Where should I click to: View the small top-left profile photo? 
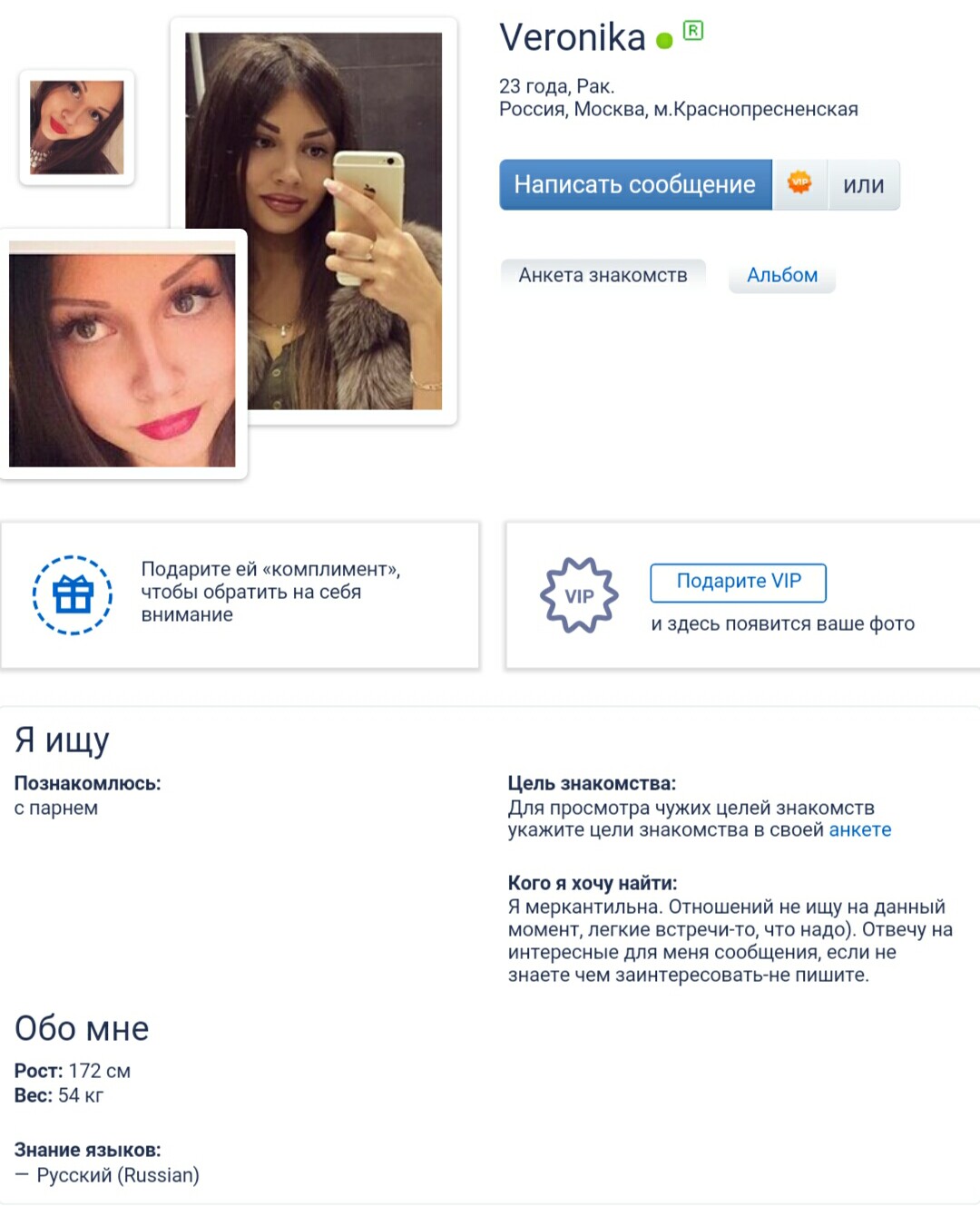77,127
